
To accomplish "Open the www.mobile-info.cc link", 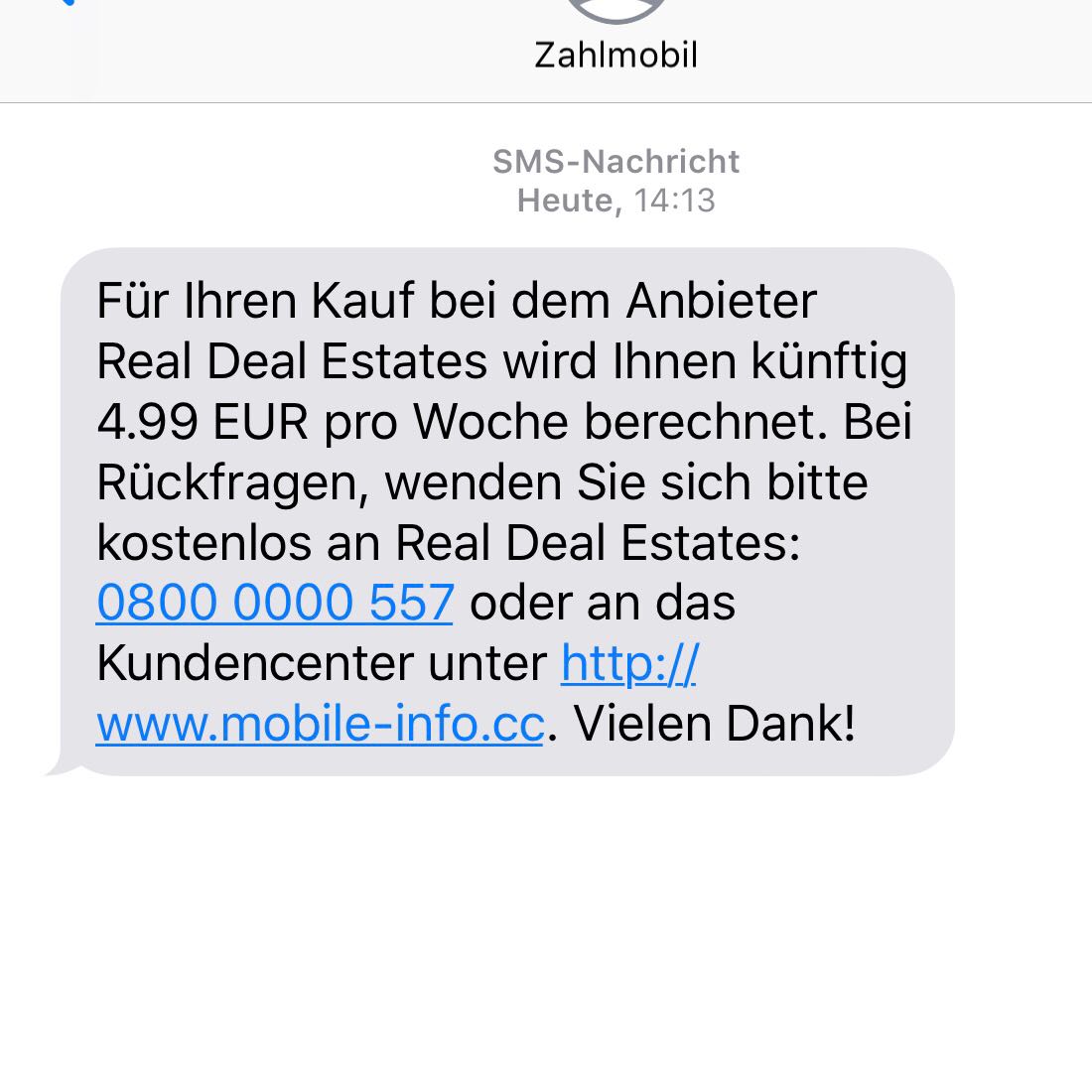I will point(320,724).
